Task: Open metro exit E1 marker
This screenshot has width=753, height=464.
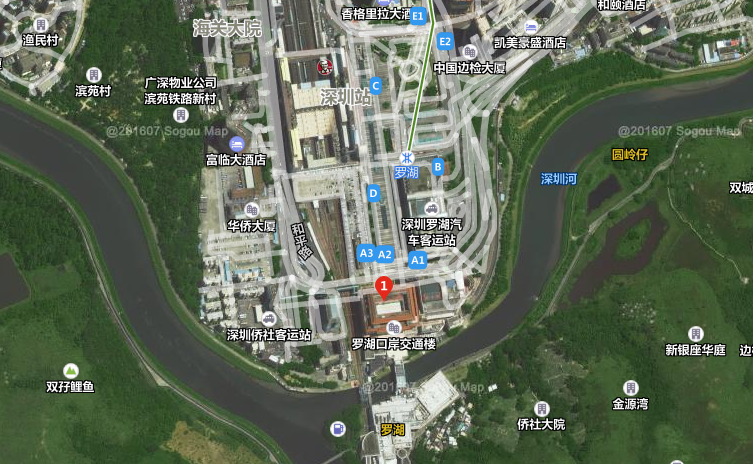Action: tap(418, 16)
